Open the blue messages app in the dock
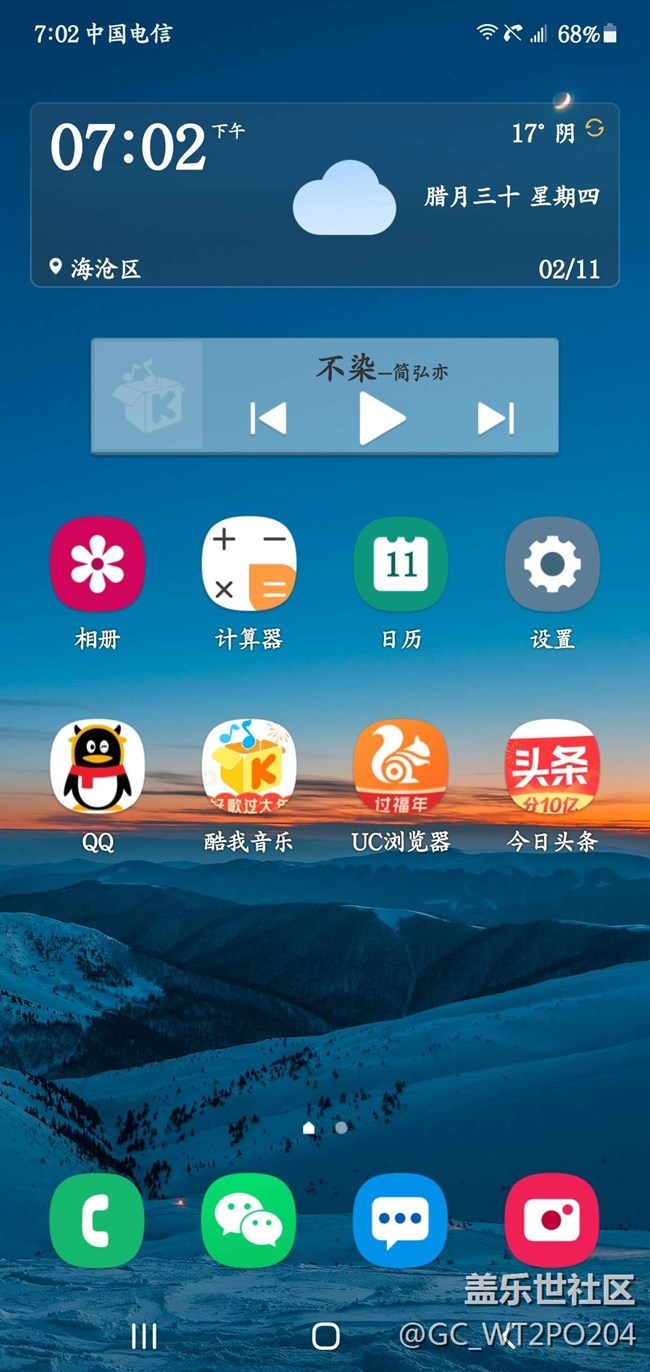 pyautogui.click(x=400, y=1220)
